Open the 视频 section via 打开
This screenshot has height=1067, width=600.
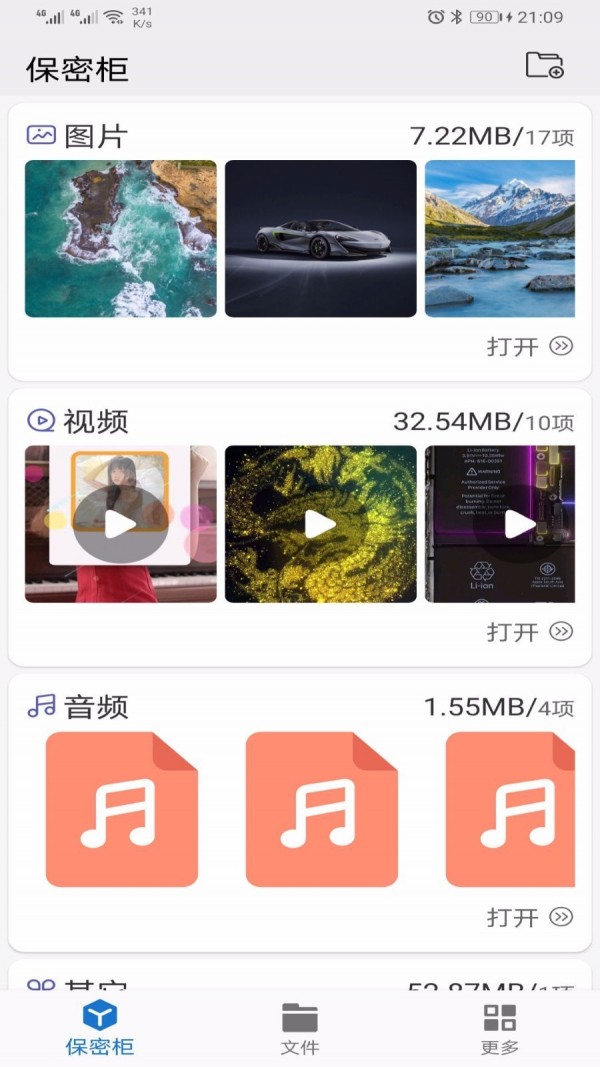click(529, 631)
